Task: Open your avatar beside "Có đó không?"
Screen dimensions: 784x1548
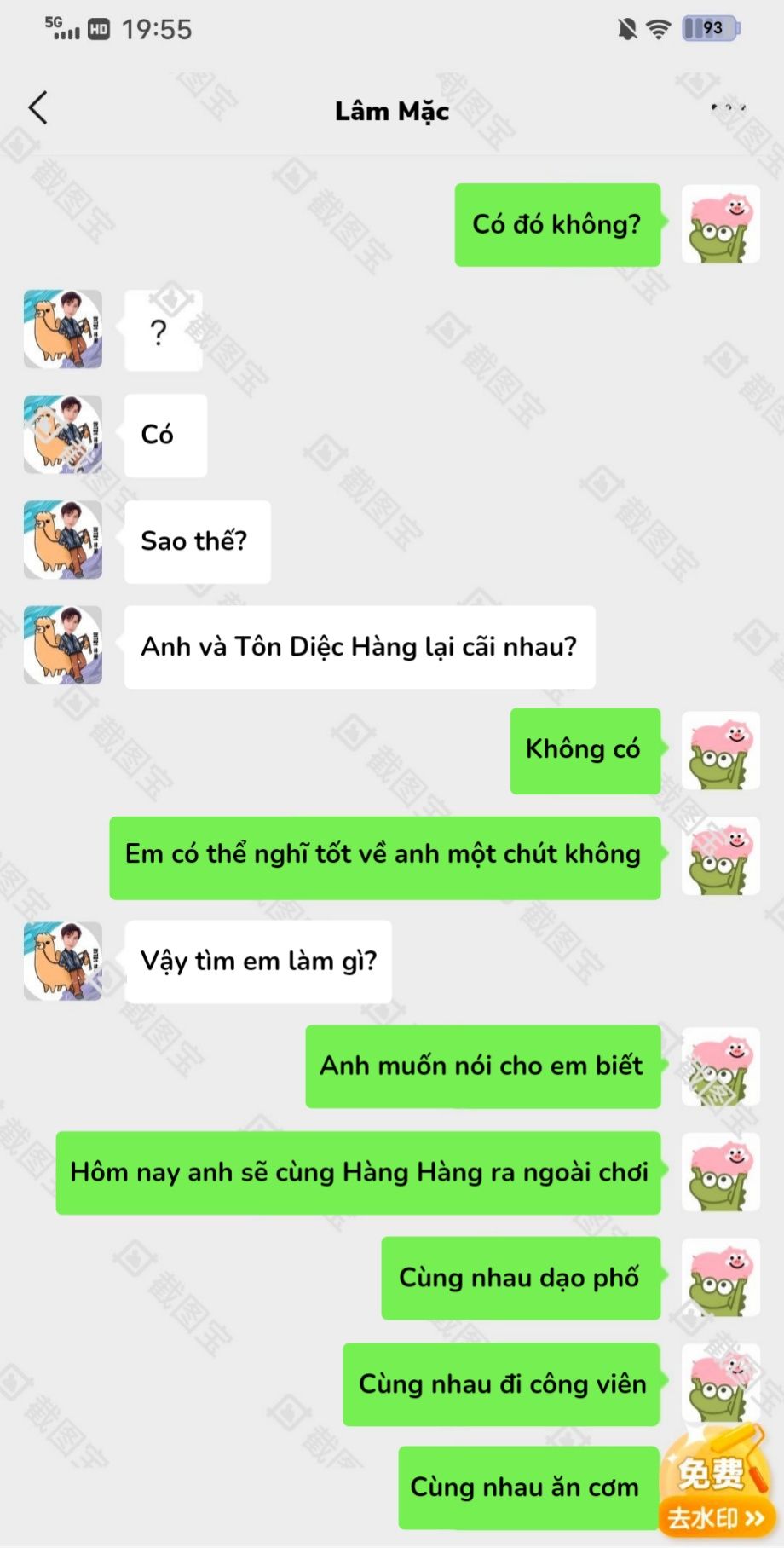Action: coord(720,225)
